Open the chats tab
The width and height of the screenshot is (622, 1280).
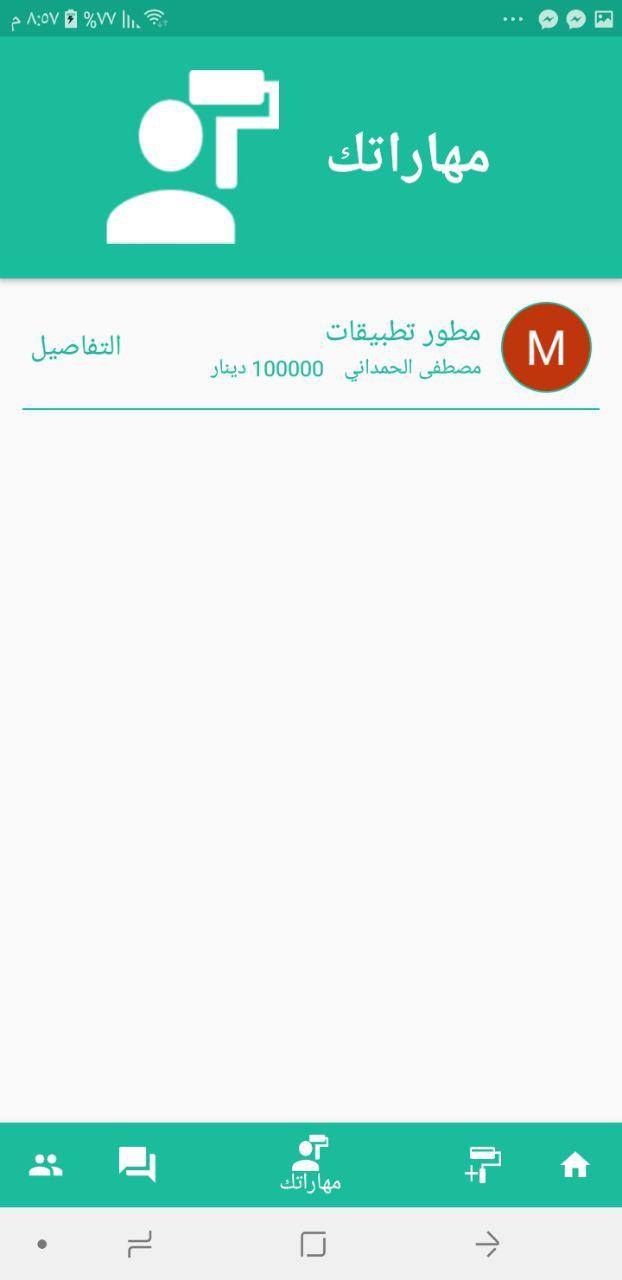click(x=137, y=1165)
